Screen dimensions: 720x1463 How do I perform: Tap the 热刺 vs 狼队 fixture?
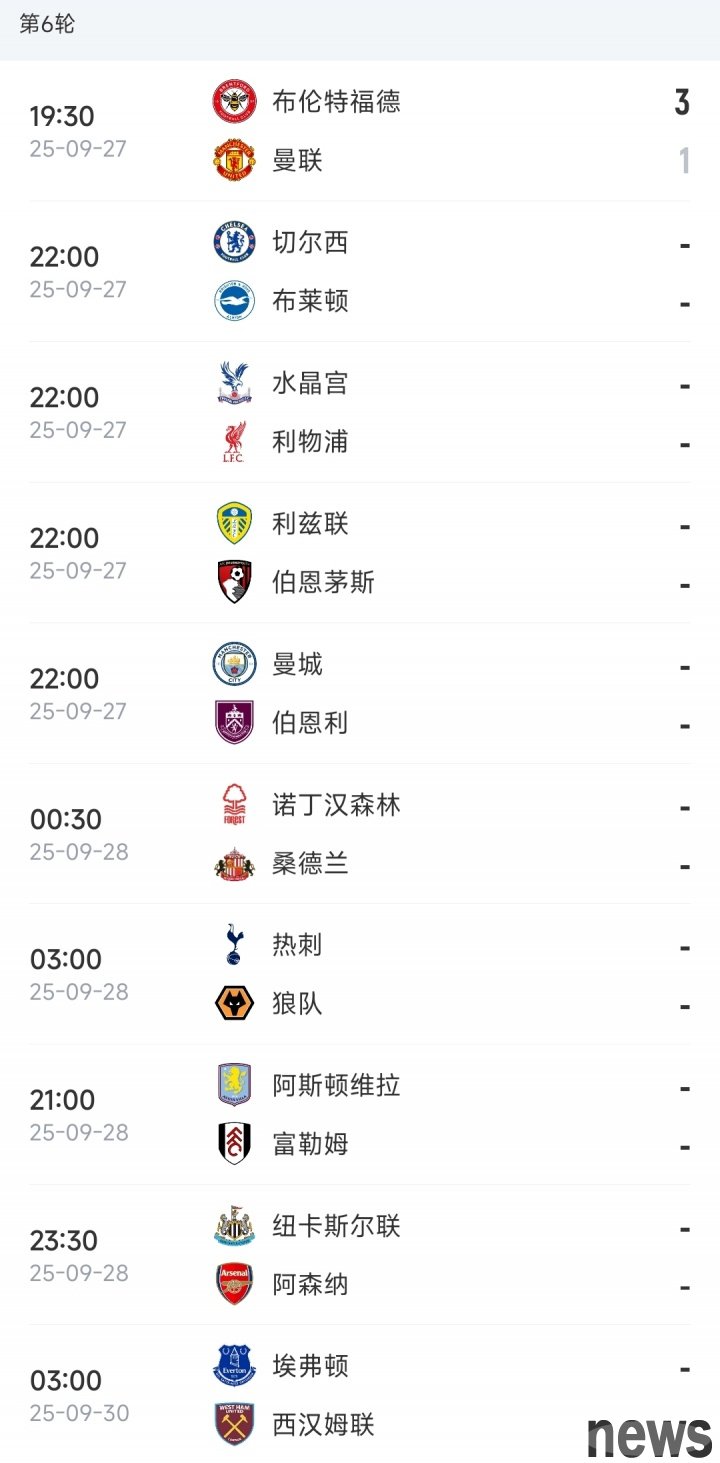[x=360, y=974]
